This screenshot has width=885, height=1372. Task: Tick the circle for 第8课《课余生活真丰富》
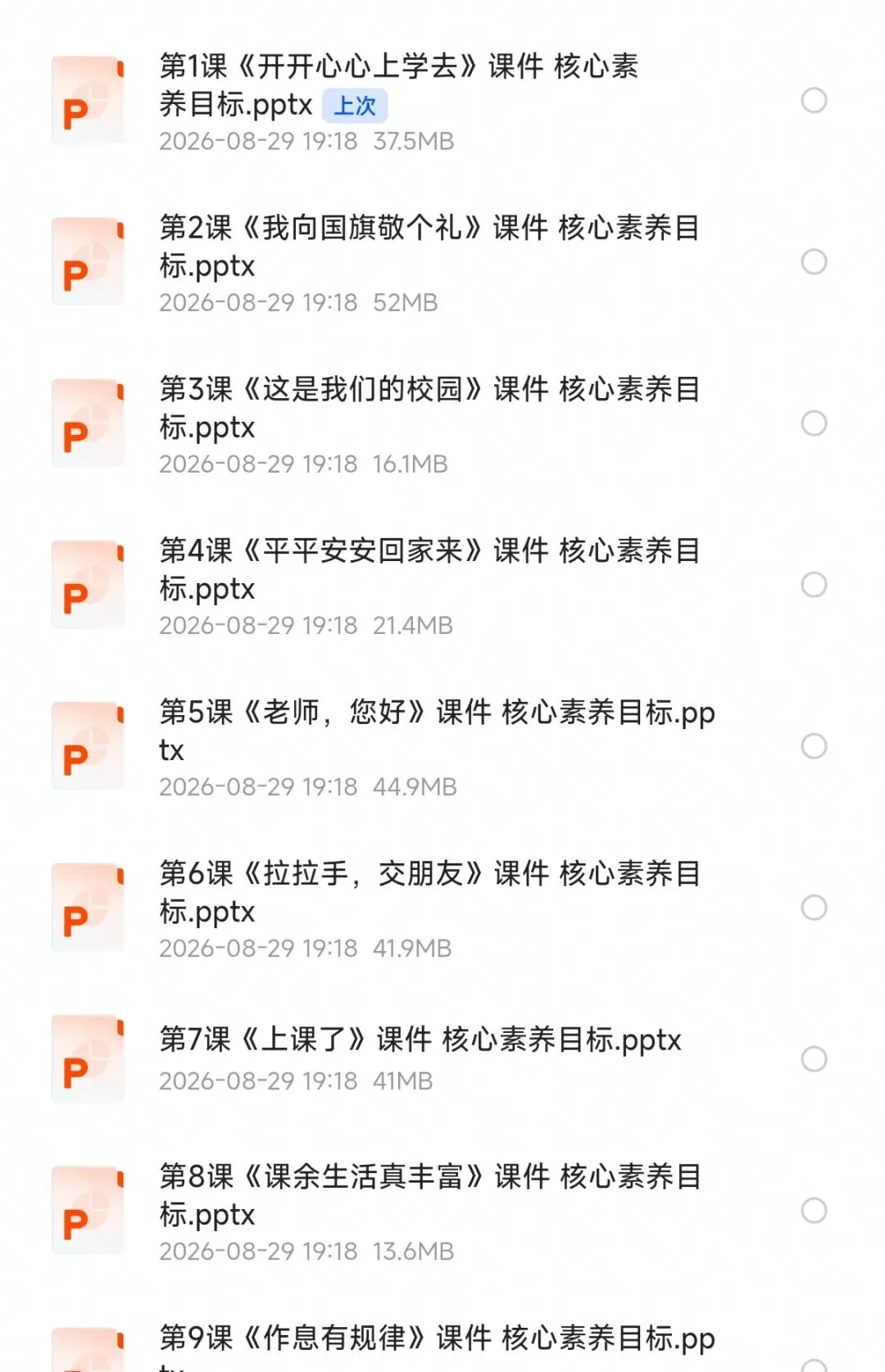click(814, 1211)
